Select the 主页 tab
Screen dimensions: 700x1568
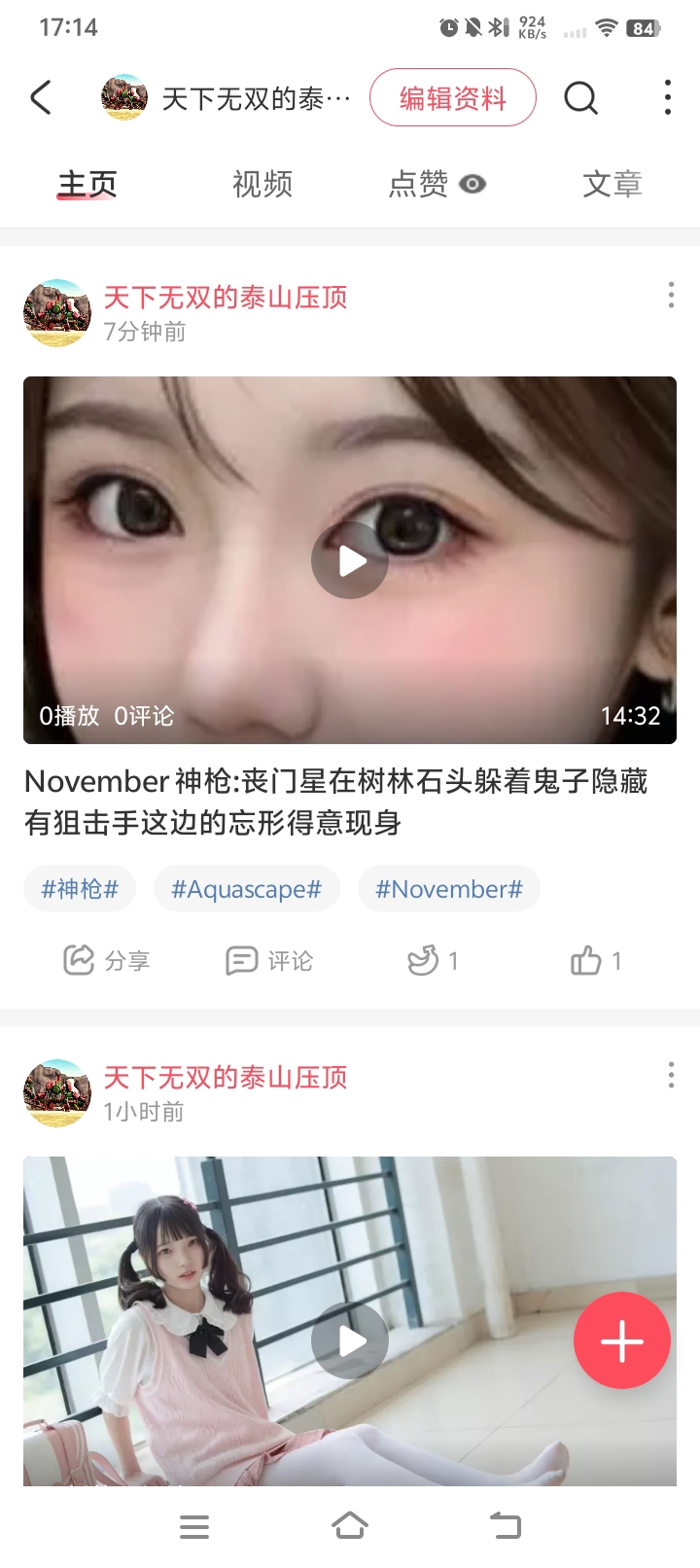87,184
